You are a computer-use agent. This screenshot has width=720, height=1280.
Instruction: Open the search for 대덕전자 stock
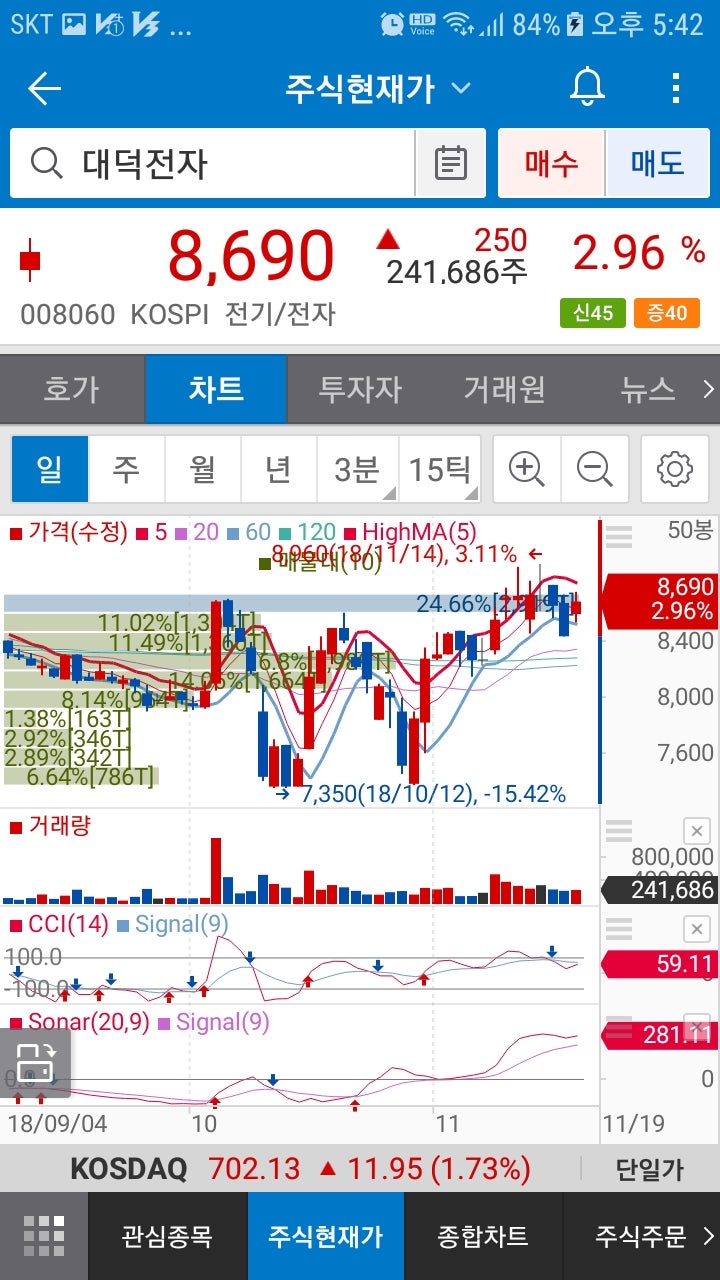point(200,163)
